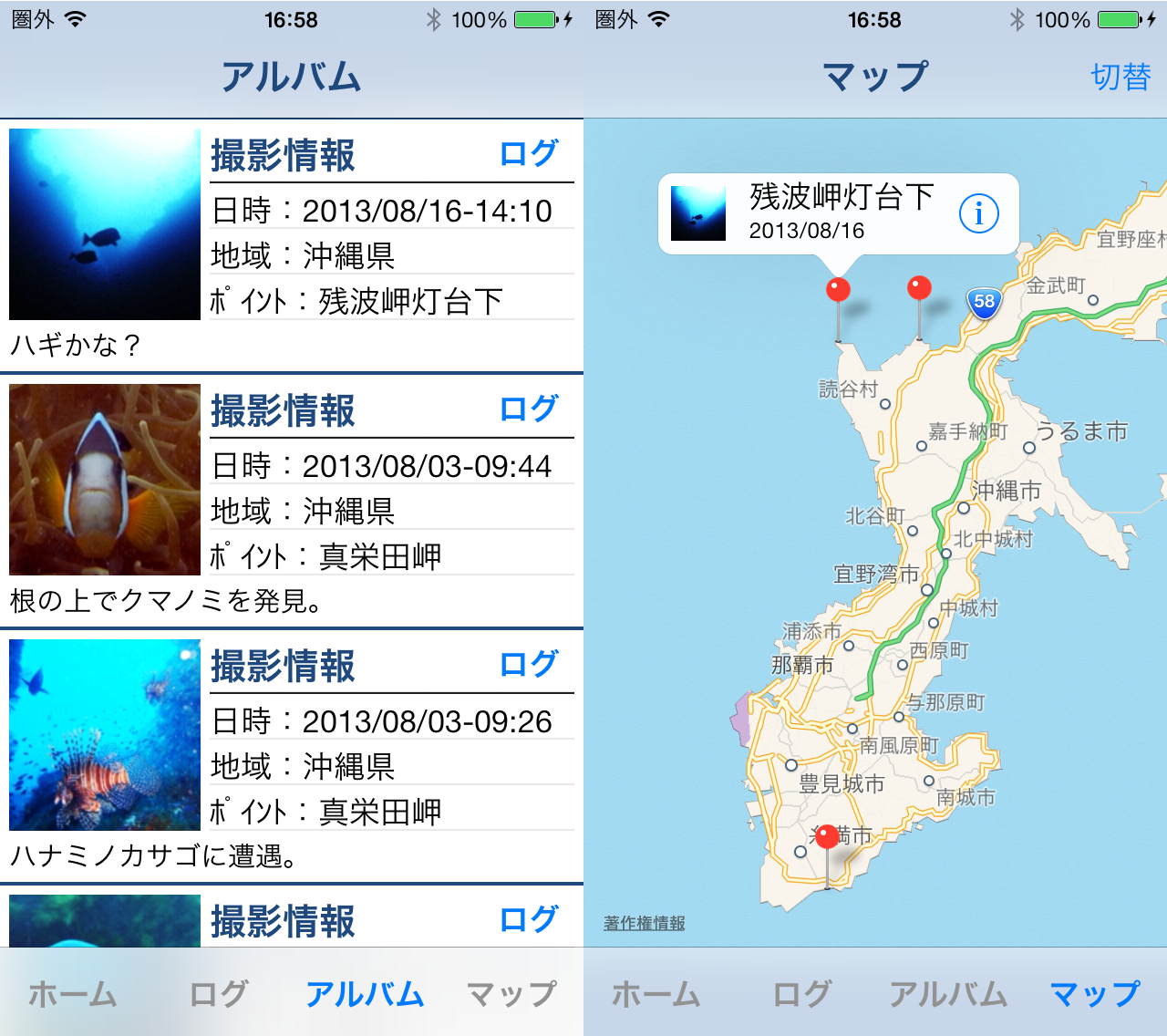Open info for the 残波岬灯台下 callout
The height and width of the screenshot is (1036, 1167).
click(978, 213)
